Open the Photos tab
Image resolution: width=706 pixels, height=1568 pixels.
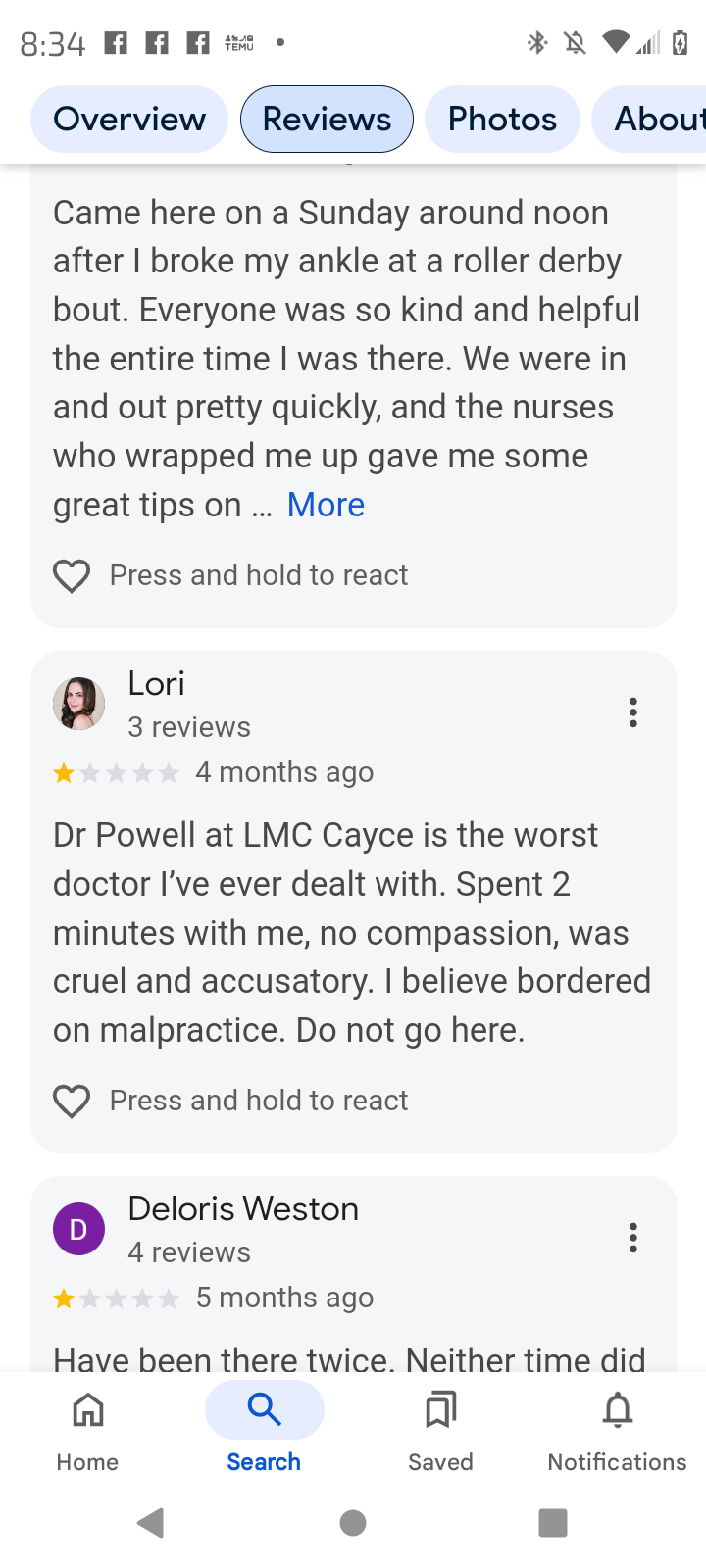pos(502,120)
